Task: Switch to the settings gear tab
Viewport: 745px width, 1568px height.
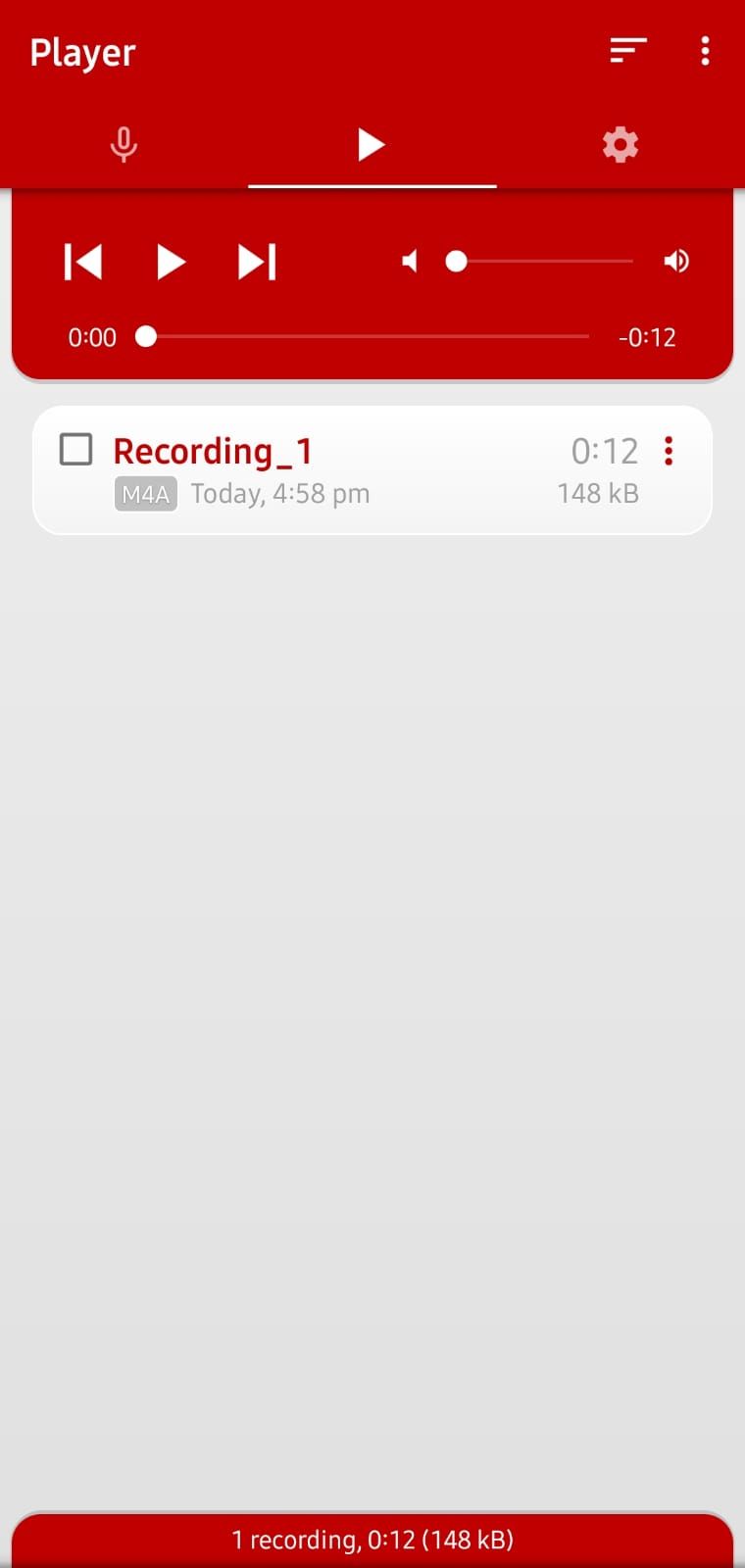Action: coord(620,145)
